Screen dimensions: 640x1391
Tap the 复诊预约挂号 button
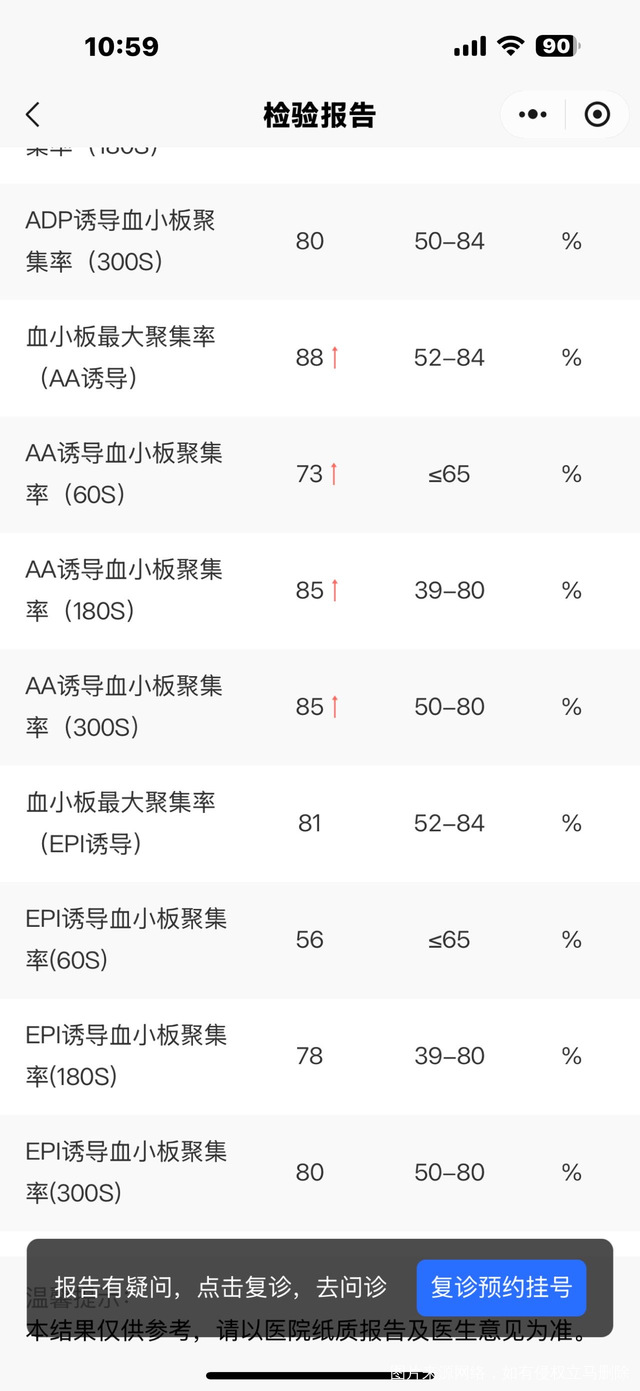pos(501,1287)
